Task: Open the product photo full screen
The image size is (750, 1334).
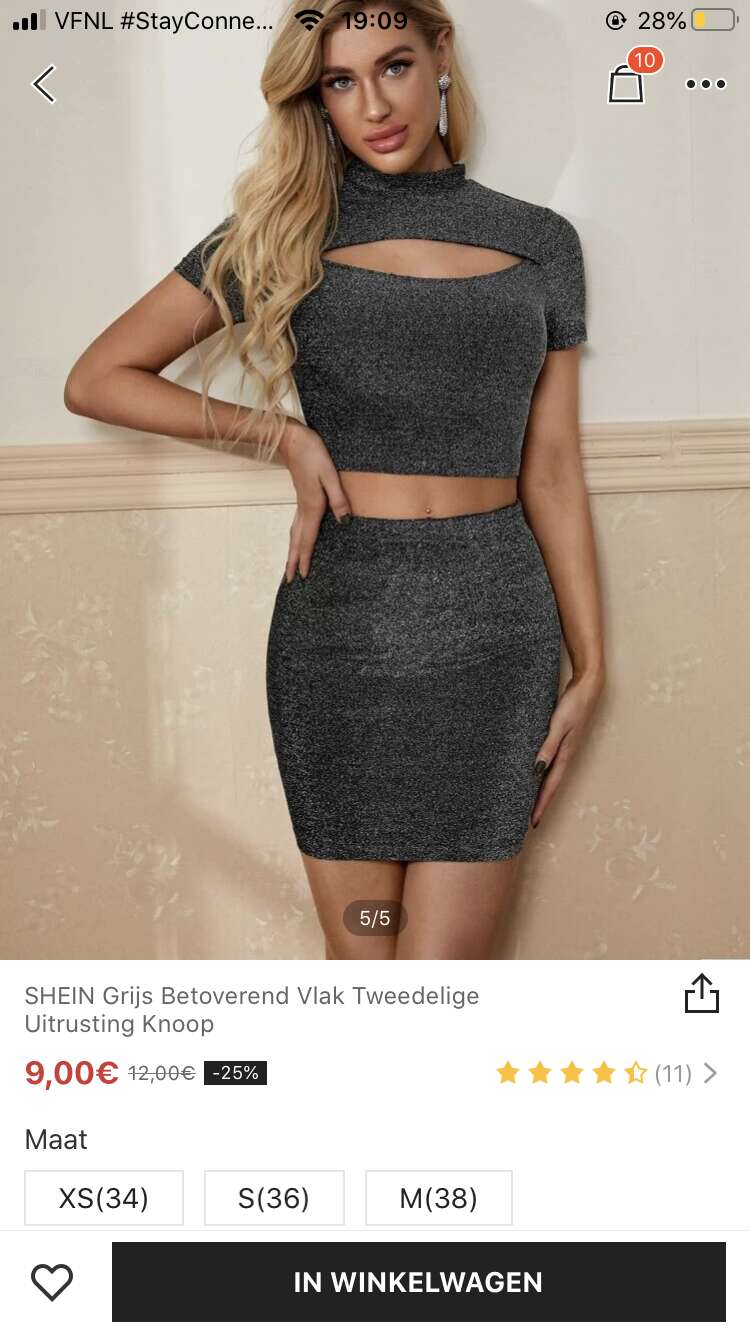Action: [375, 480]
